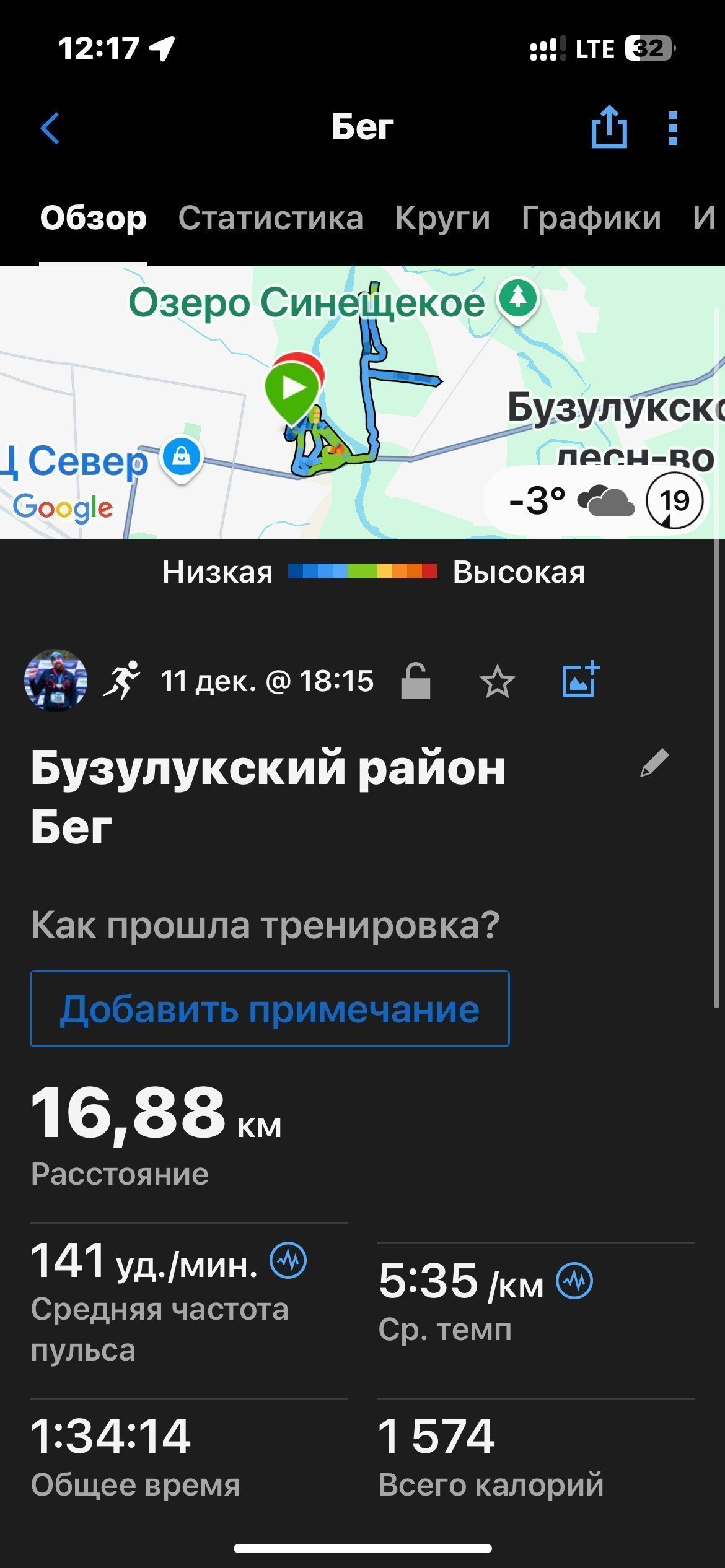Open info icon beside 5:35 /км pace
Screen dimensions: 725x1568
[x=574, y=1281]
